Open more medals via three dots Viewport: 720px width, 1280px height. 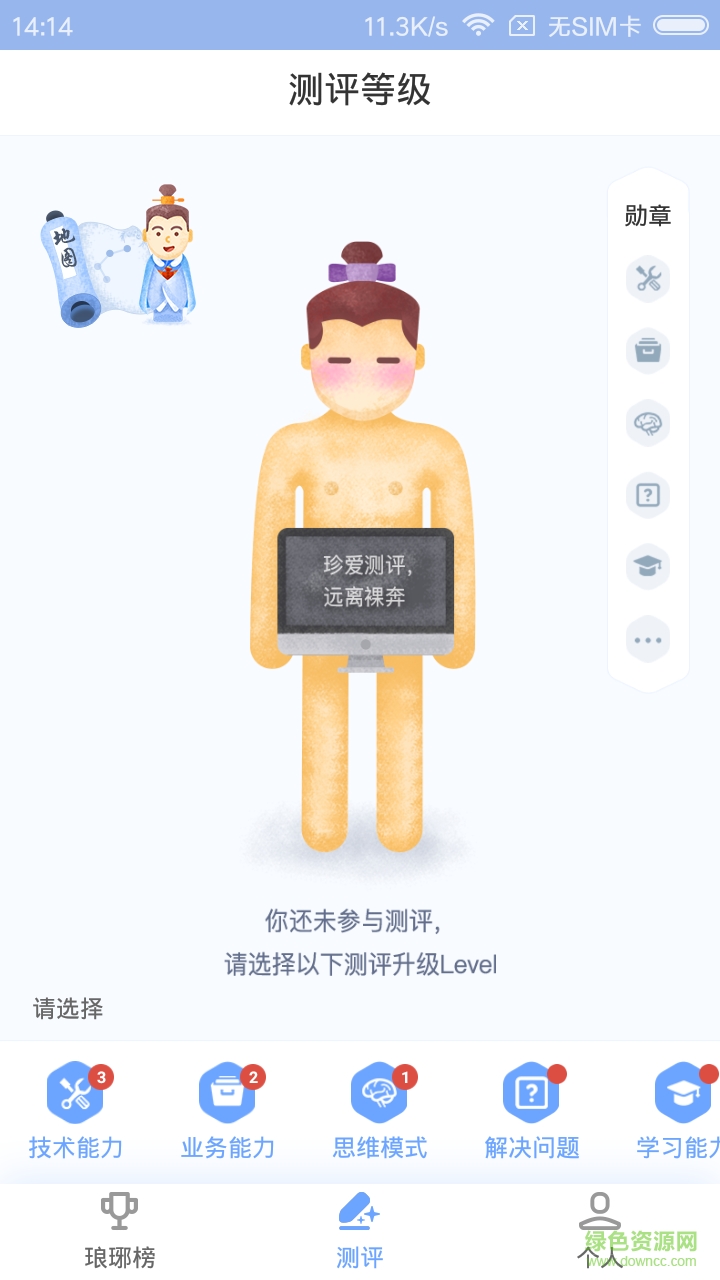648,640
